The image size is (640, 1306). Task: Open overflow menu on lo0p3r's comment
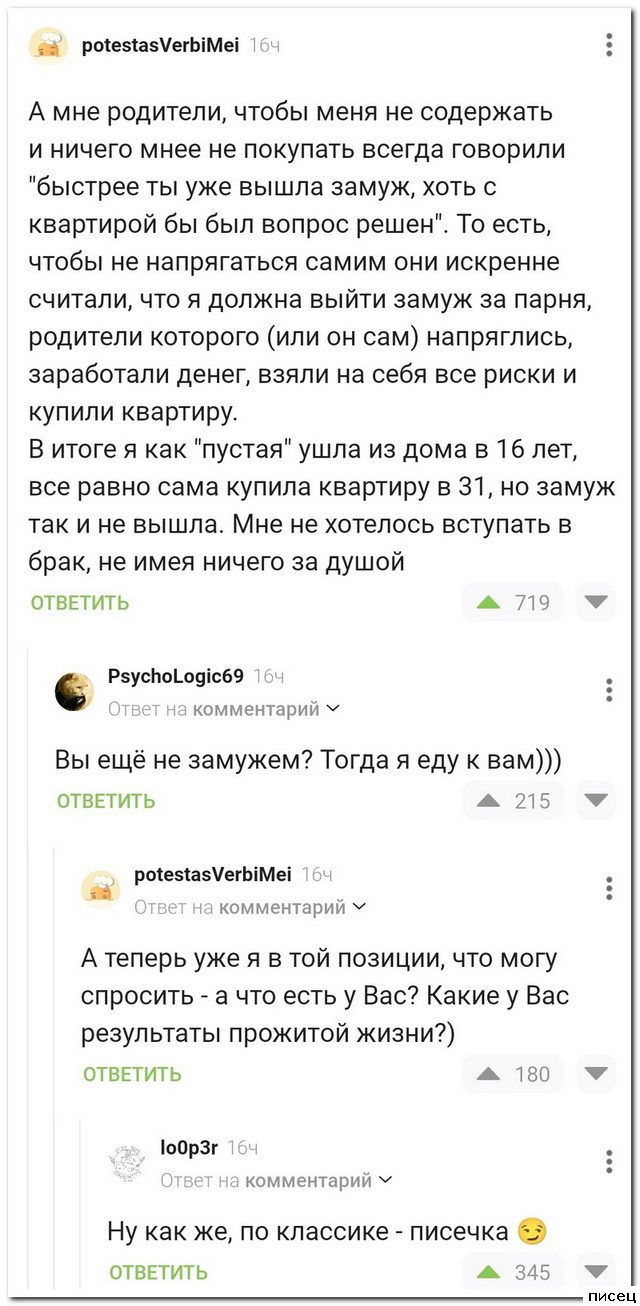[x=610, y=1162]
